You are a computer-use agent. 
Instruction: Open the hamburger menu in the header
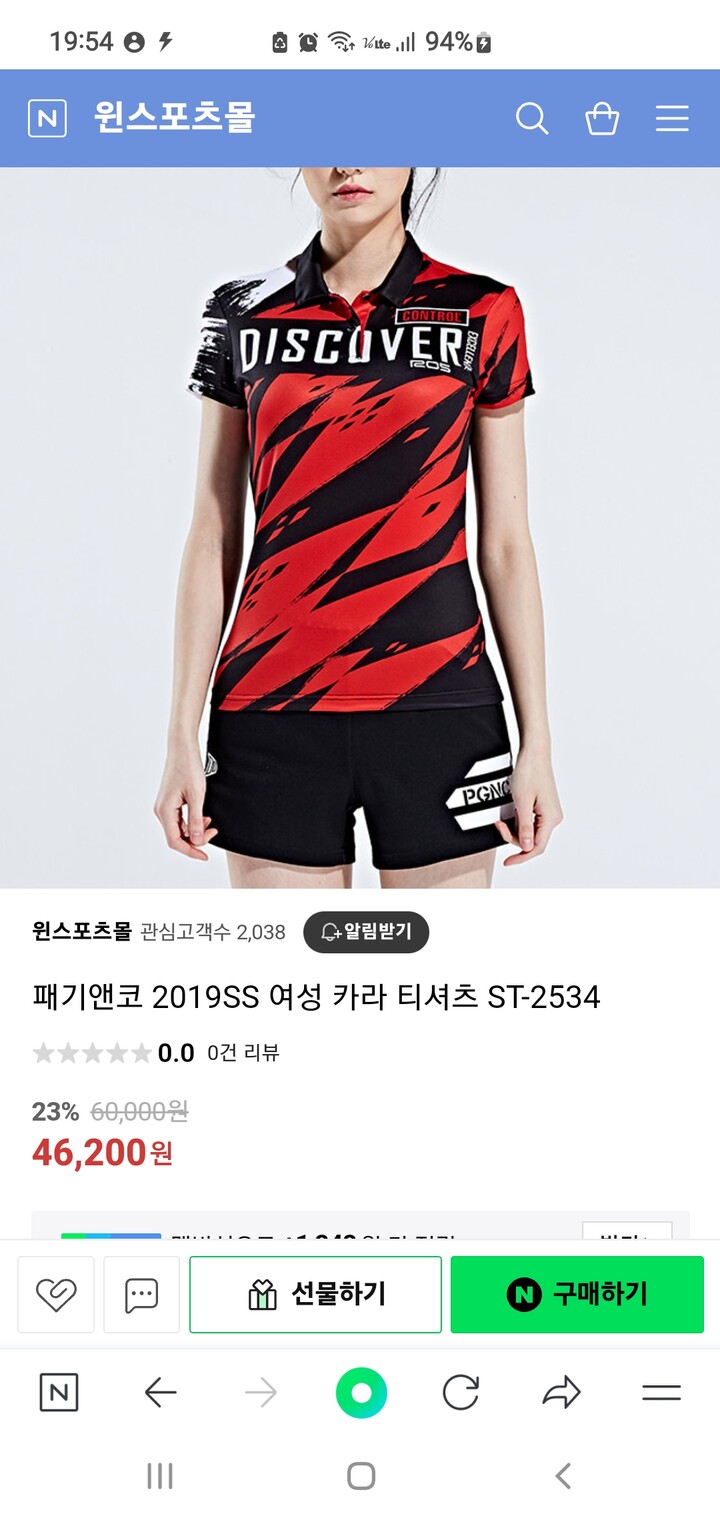pos(671,118)
